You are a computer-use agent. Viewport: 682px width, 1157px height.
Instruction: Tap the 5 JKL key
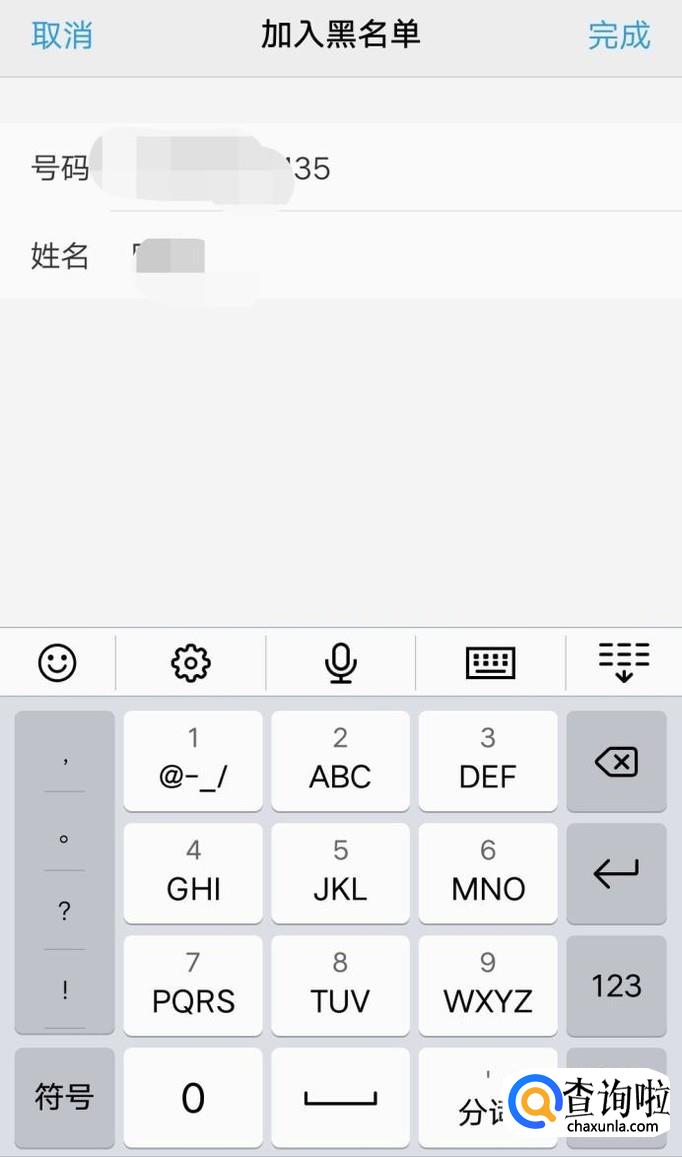(340, 873)
